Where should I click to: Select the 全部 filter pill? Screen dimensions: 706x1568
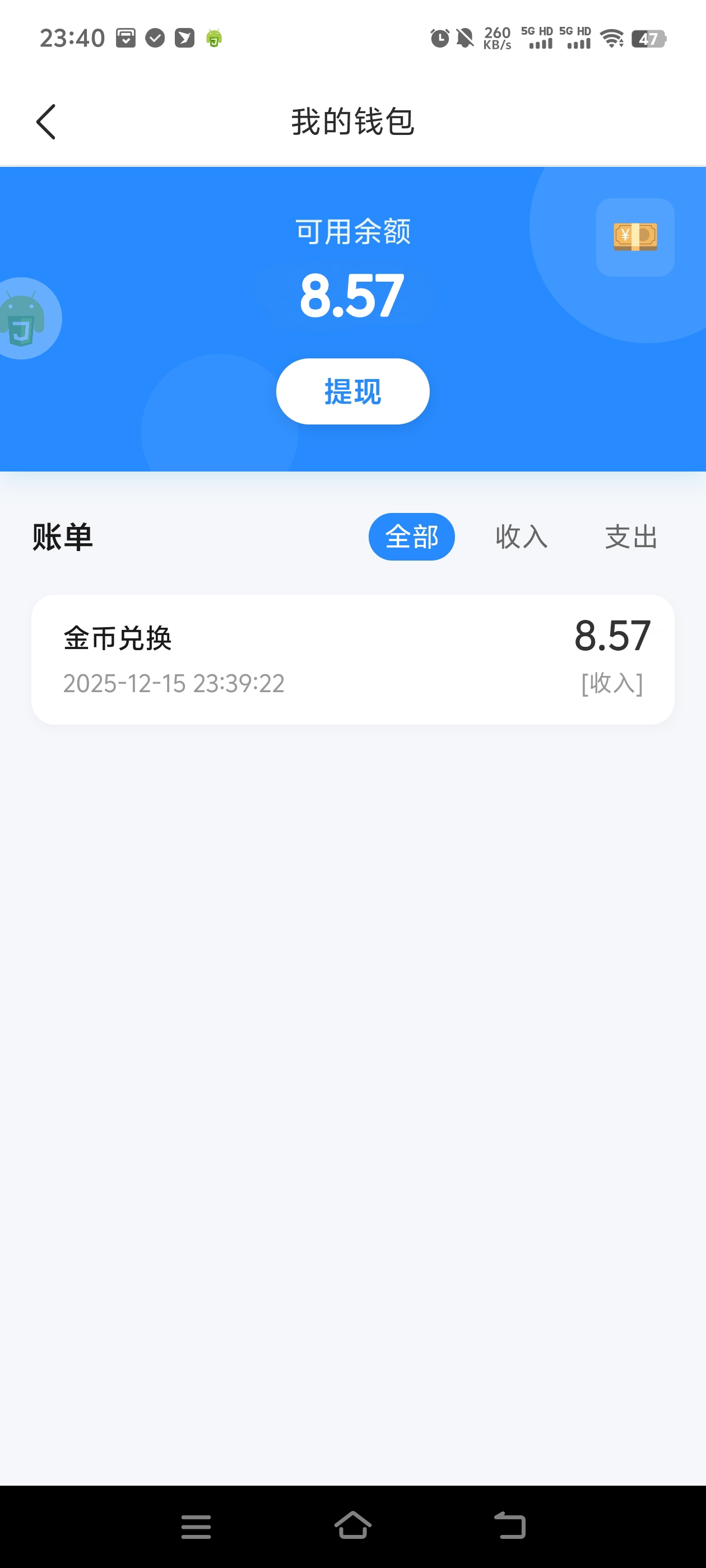coord(412,536)
